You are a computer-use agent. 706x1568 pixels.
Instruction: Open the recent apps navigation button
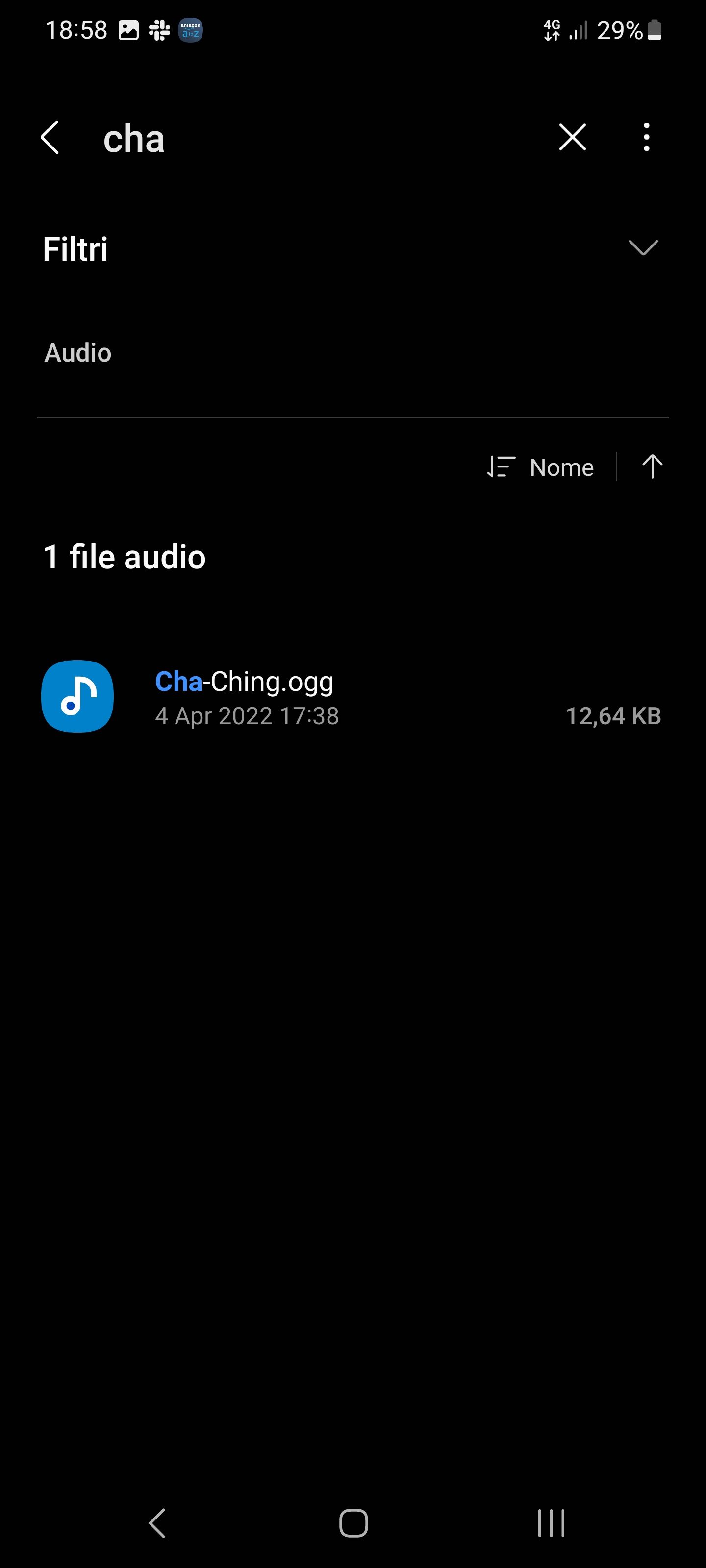click(x=549, y=1524)
